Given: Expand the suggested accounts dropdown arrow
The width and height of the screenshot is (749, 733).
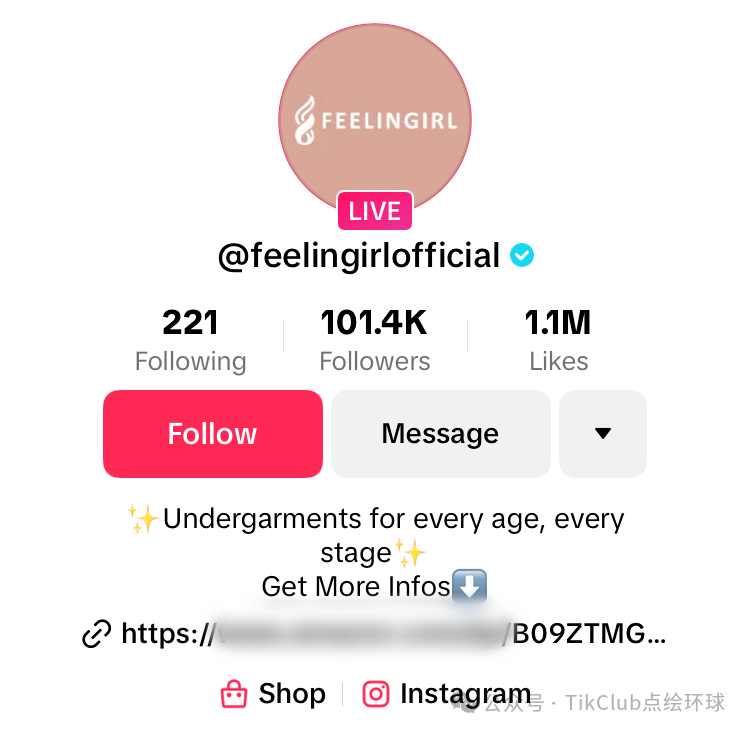Looking at the screenshot, I should click(x=602, y=433).
